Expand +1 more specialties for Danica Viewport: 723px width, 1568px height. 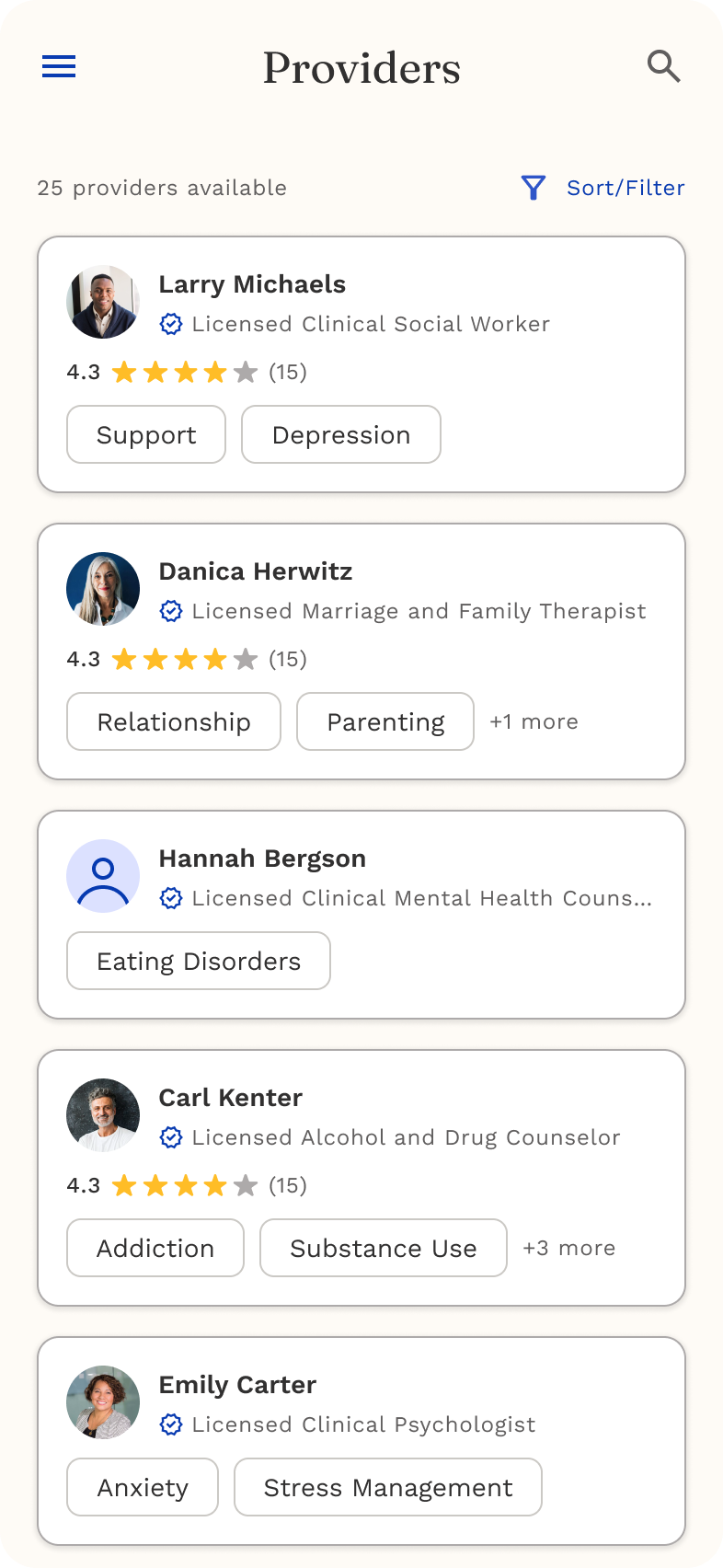534,721
